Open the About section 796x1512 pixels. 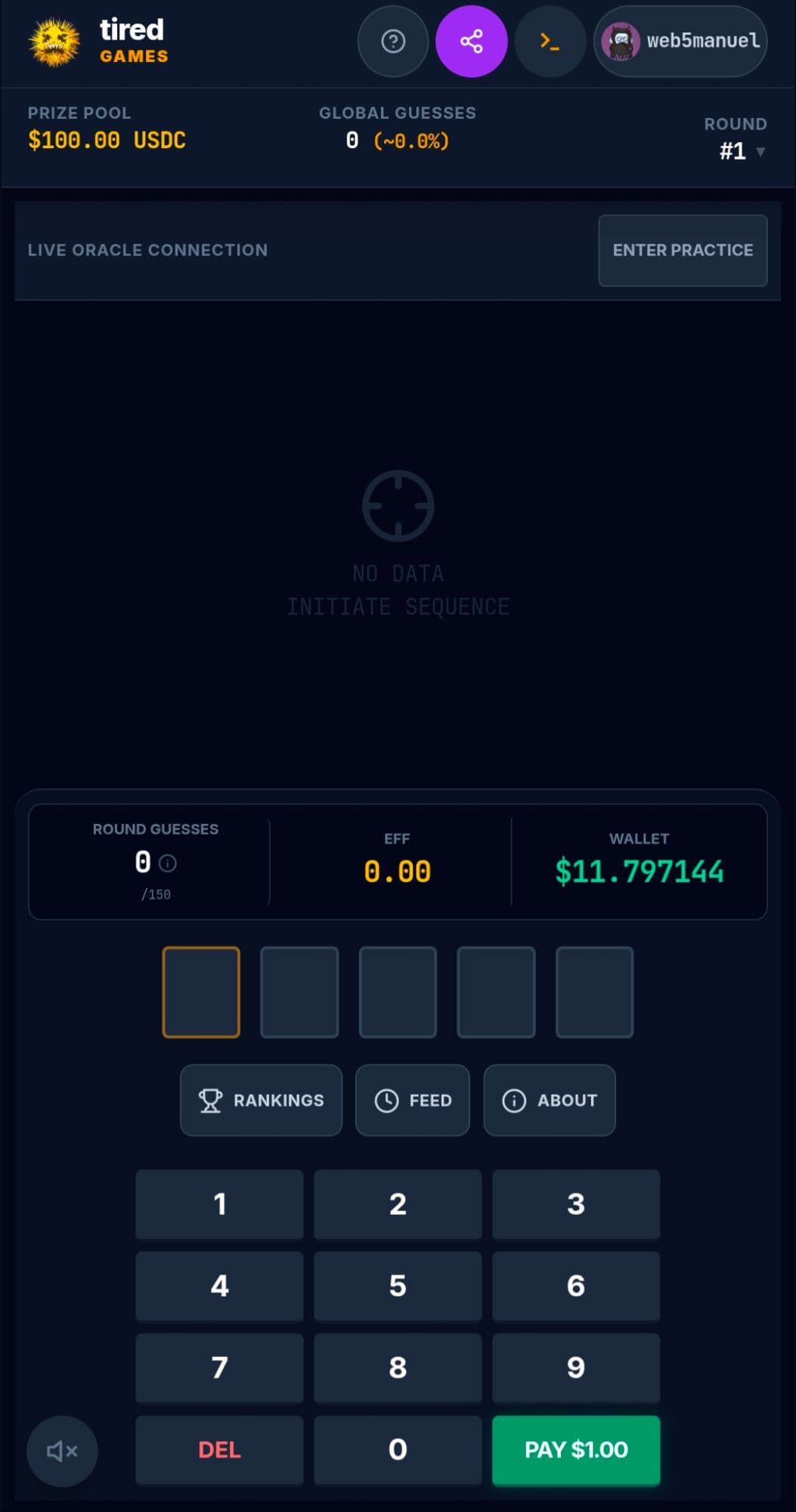[x=550, y=1100]
